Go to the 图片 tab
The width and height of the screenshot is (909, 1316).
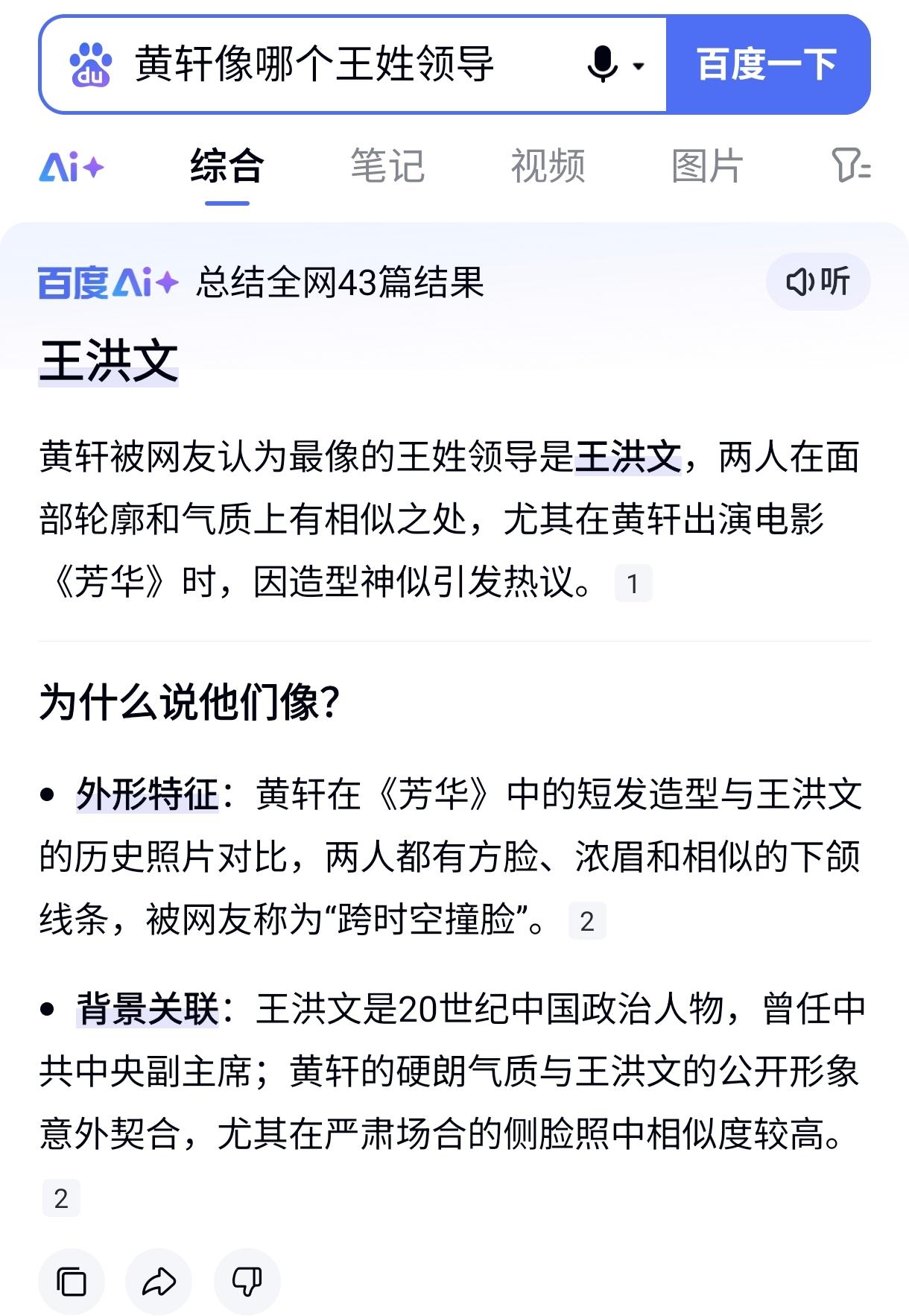tap(707, 166)
